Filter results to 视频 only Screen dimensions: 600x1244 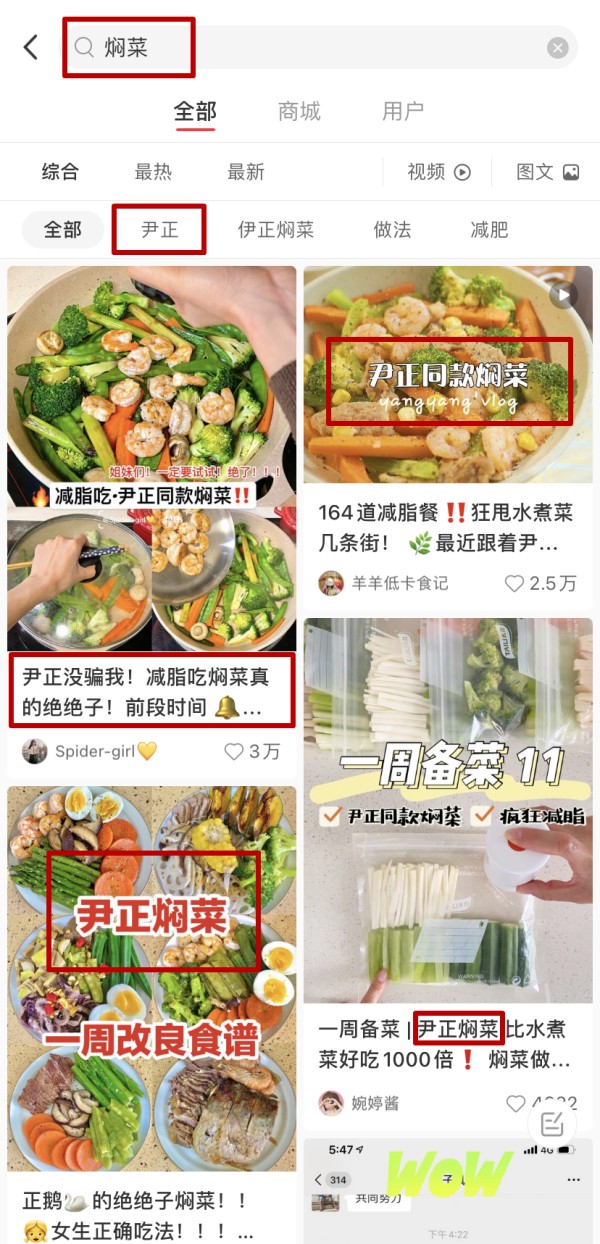438,172
